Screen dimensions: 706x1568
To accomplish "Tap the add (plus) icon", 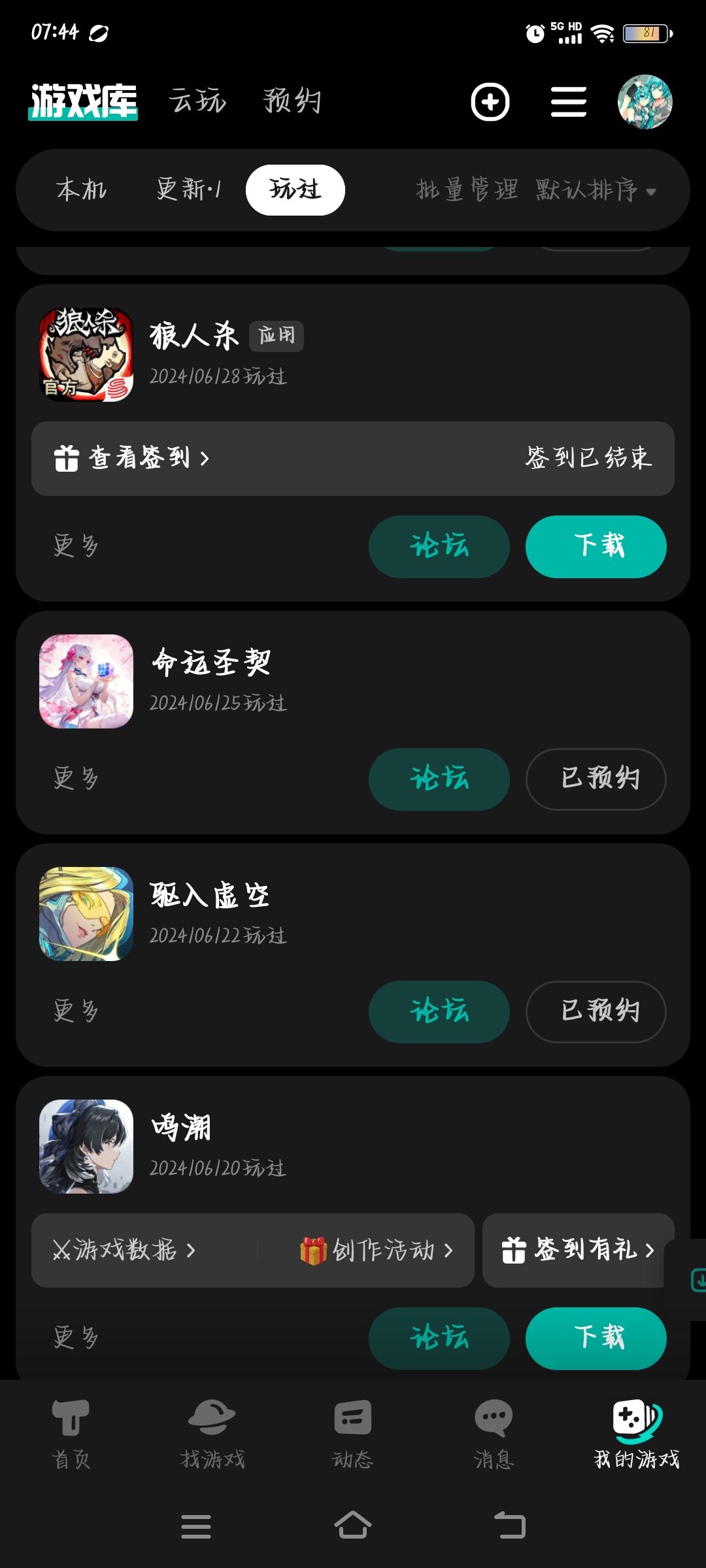I will tap(490, 102).
